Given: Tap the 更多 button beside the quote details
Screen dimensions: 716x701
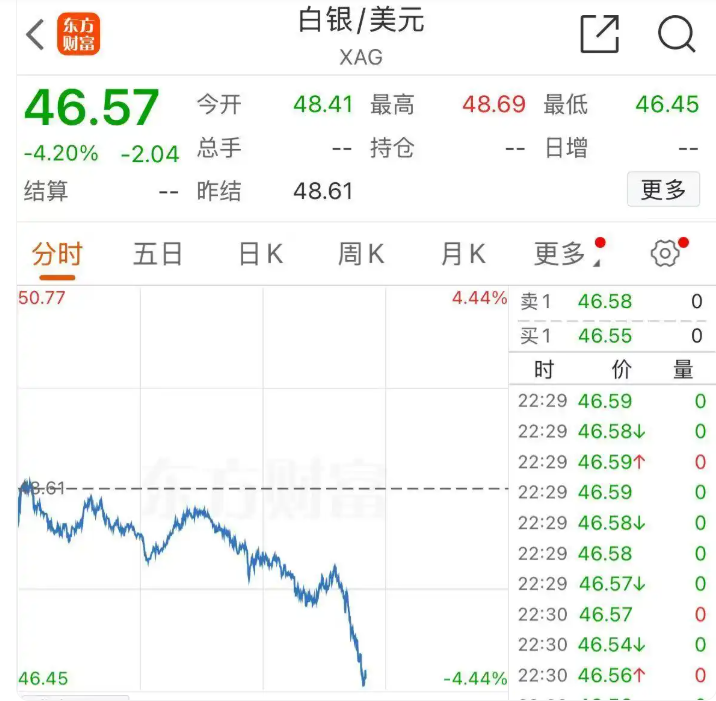Looking at the screenshot, I should click(x=663, y=189).
